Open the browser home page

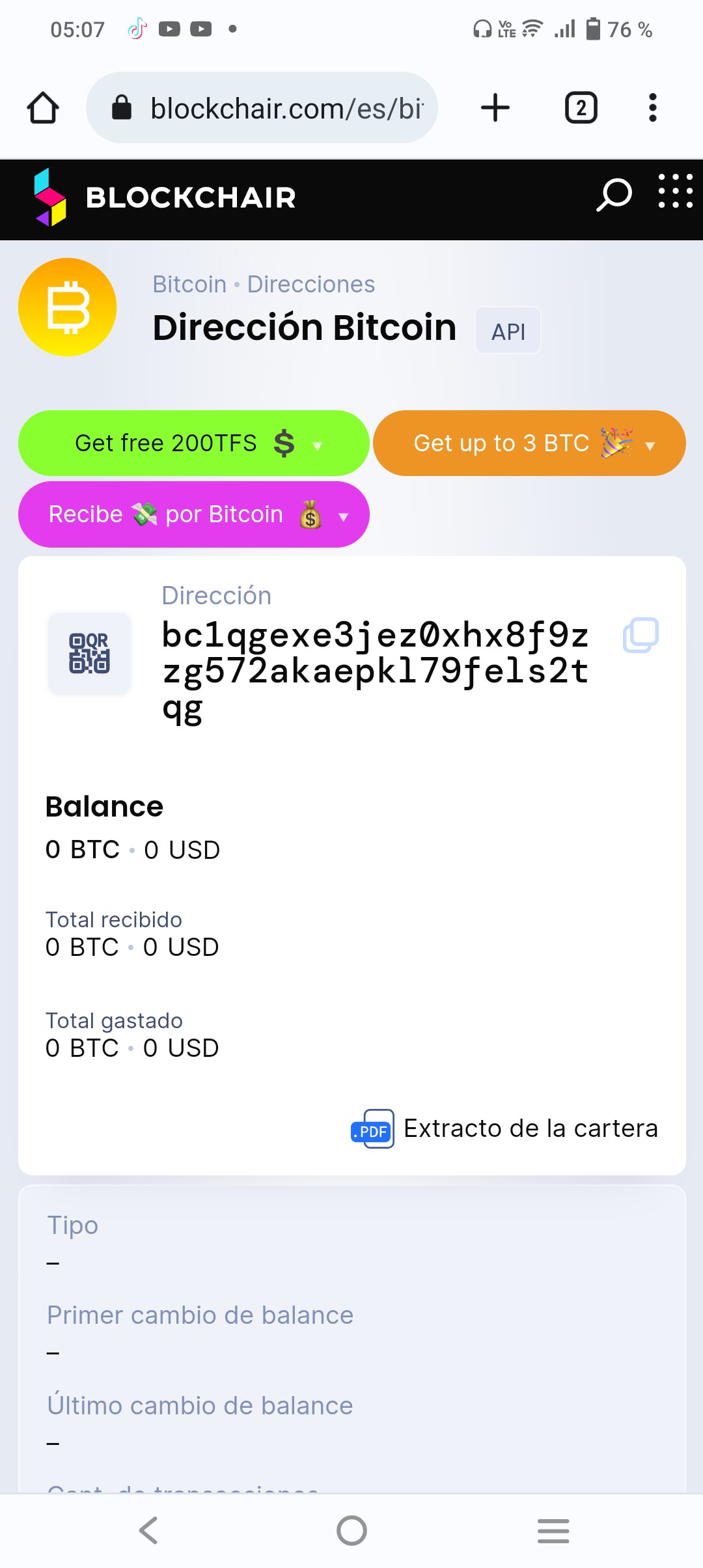(43, 107)
